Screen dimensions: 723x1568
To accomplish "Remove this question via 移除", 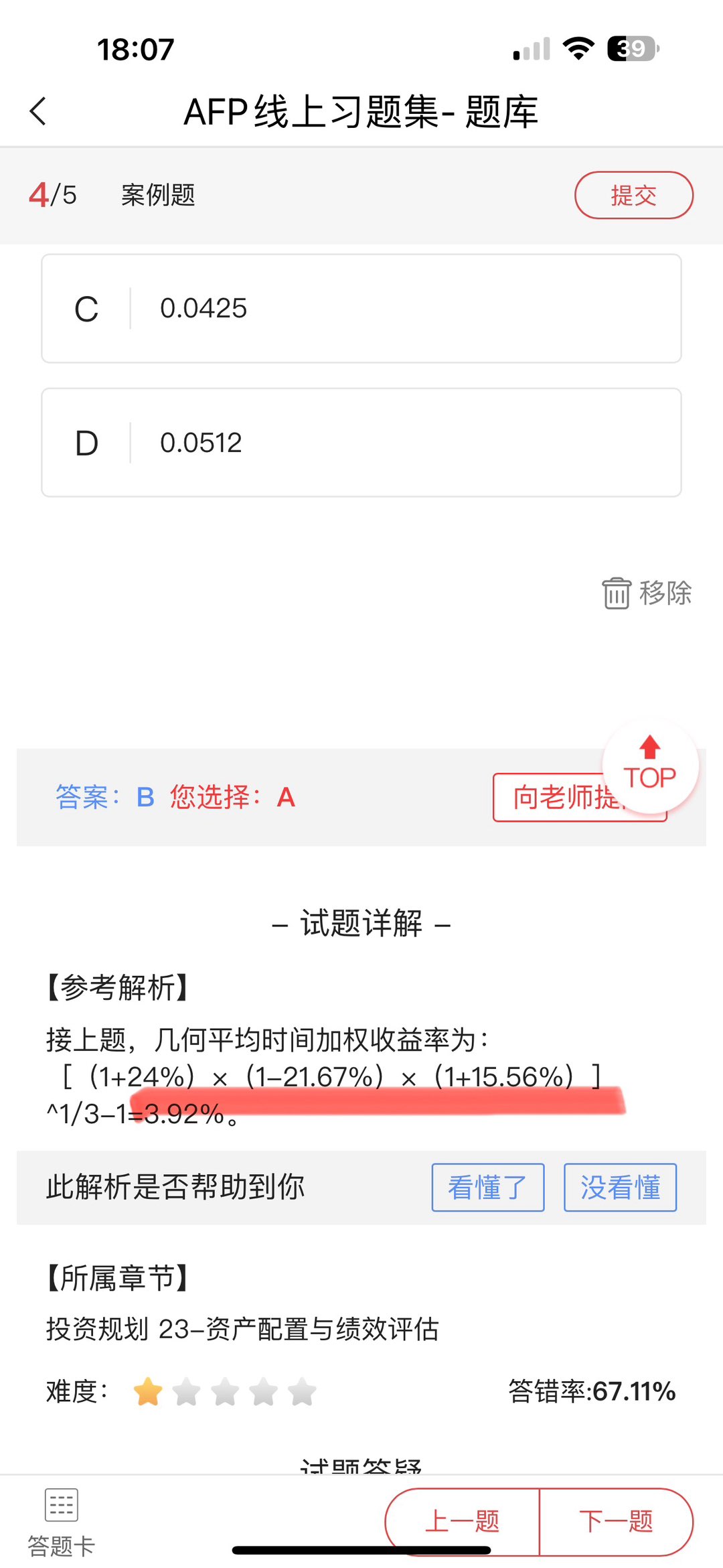I will pyautogui.click(x=647, y=593).
